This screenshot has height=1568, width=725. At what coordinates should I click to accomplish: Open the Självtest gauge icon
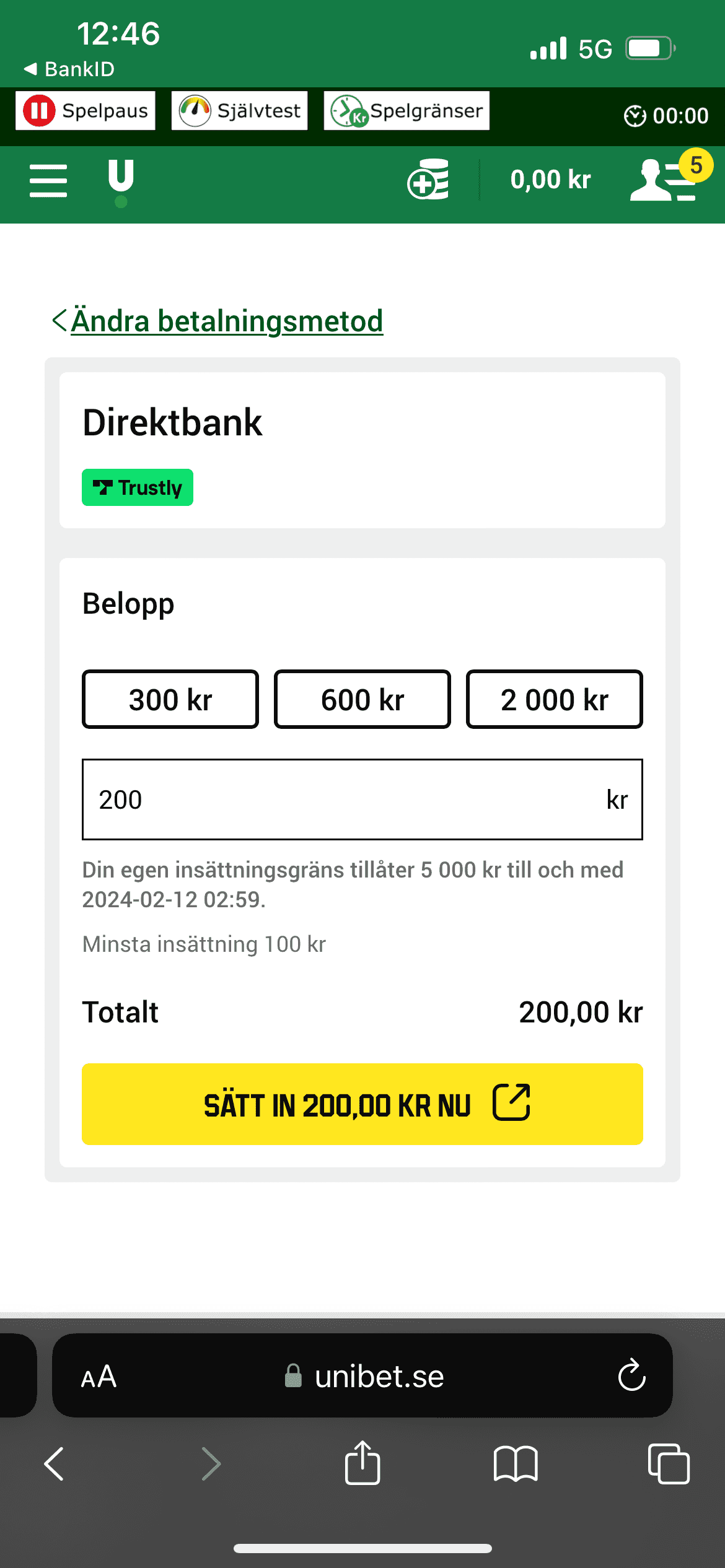(195, 110)
